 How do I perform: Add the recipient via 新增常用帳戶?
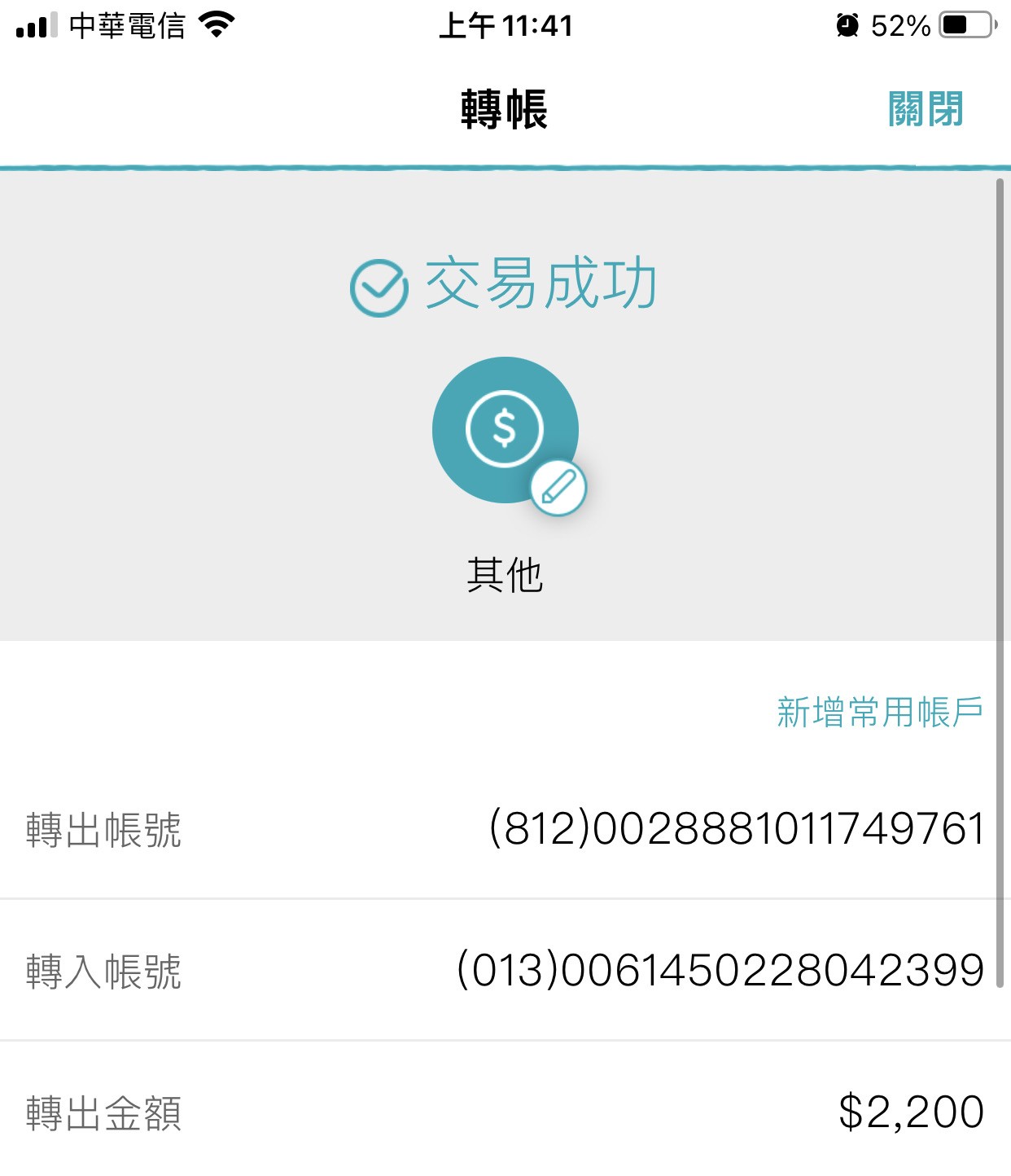pyautogui.click(x=880, y=712)
